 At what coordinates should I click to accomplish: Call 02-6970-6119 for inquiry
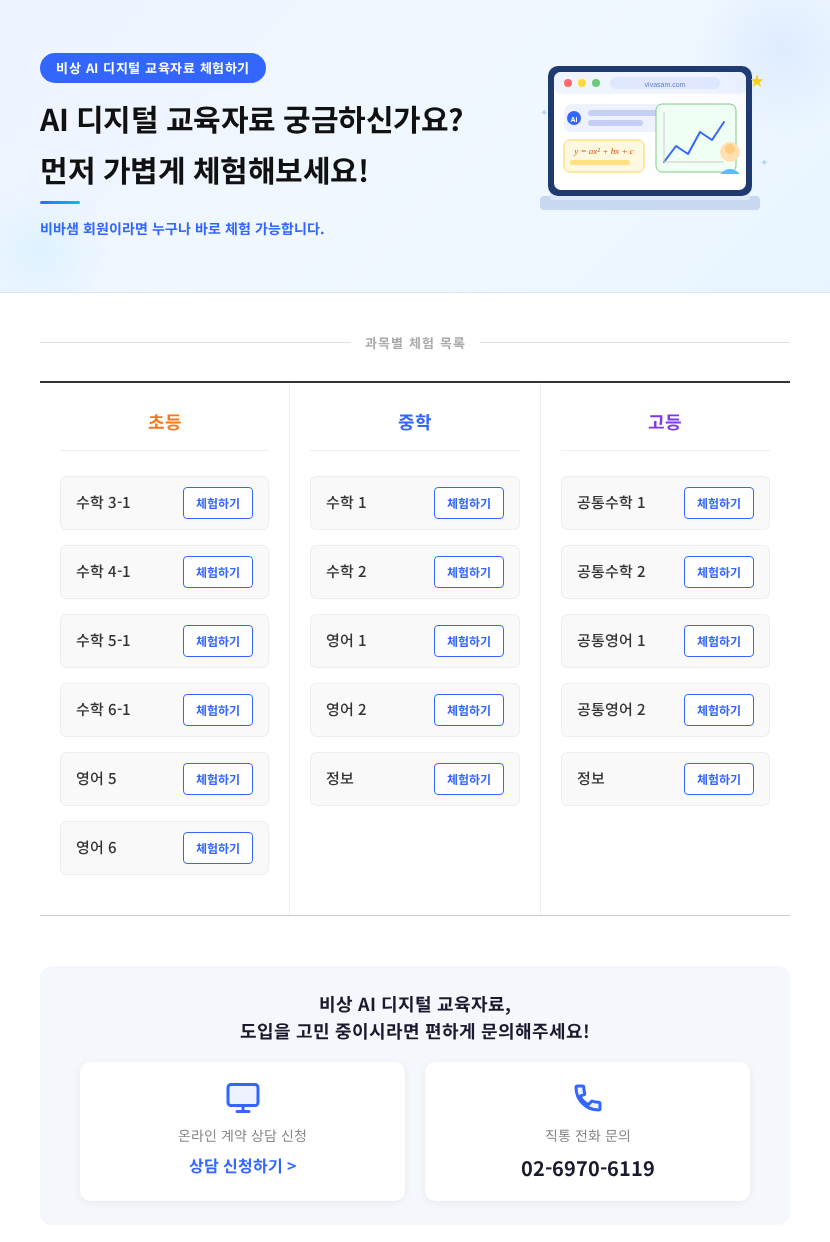pyautogui.click(x=587, y=1168)
